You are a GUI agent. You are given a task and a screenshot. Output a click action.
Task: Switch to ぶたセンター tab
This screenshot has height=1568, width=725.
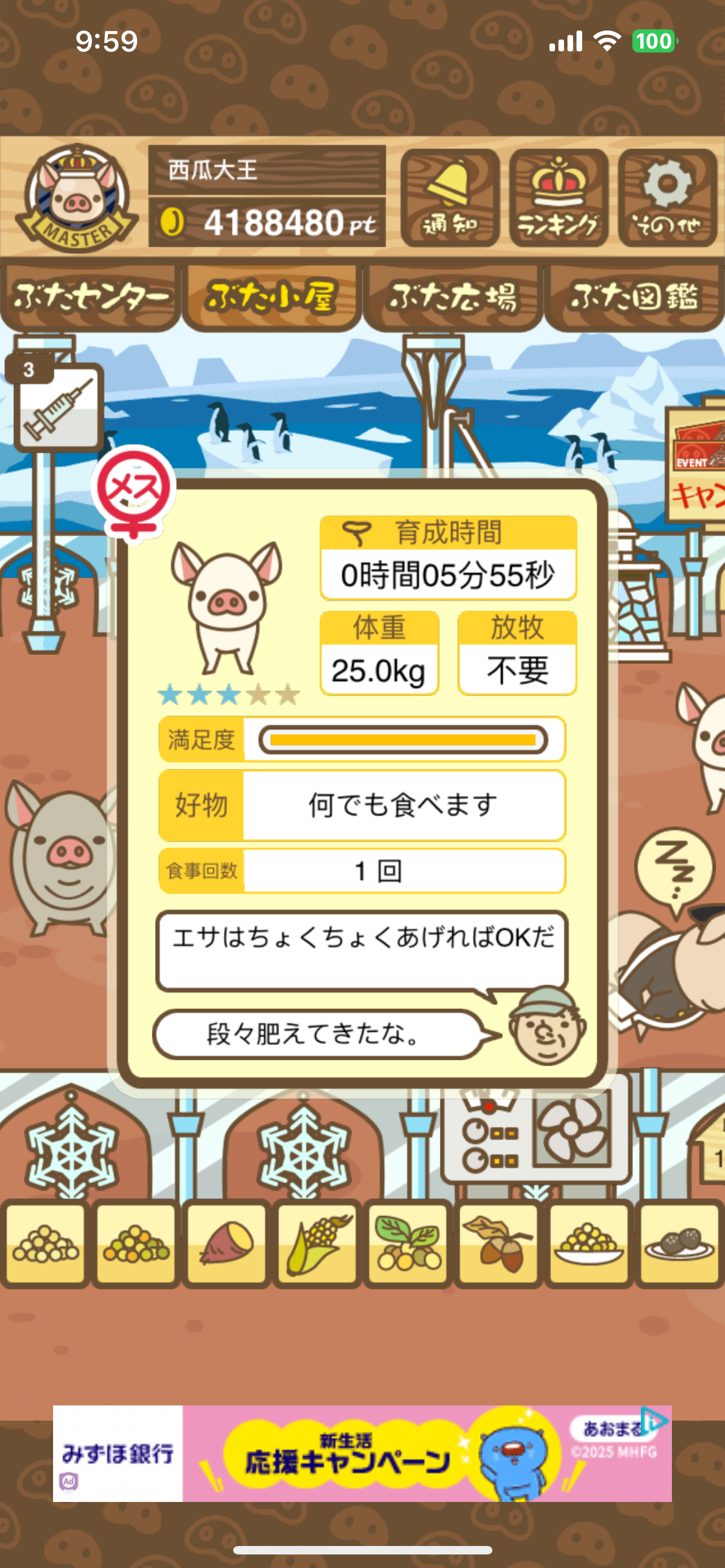90,297
